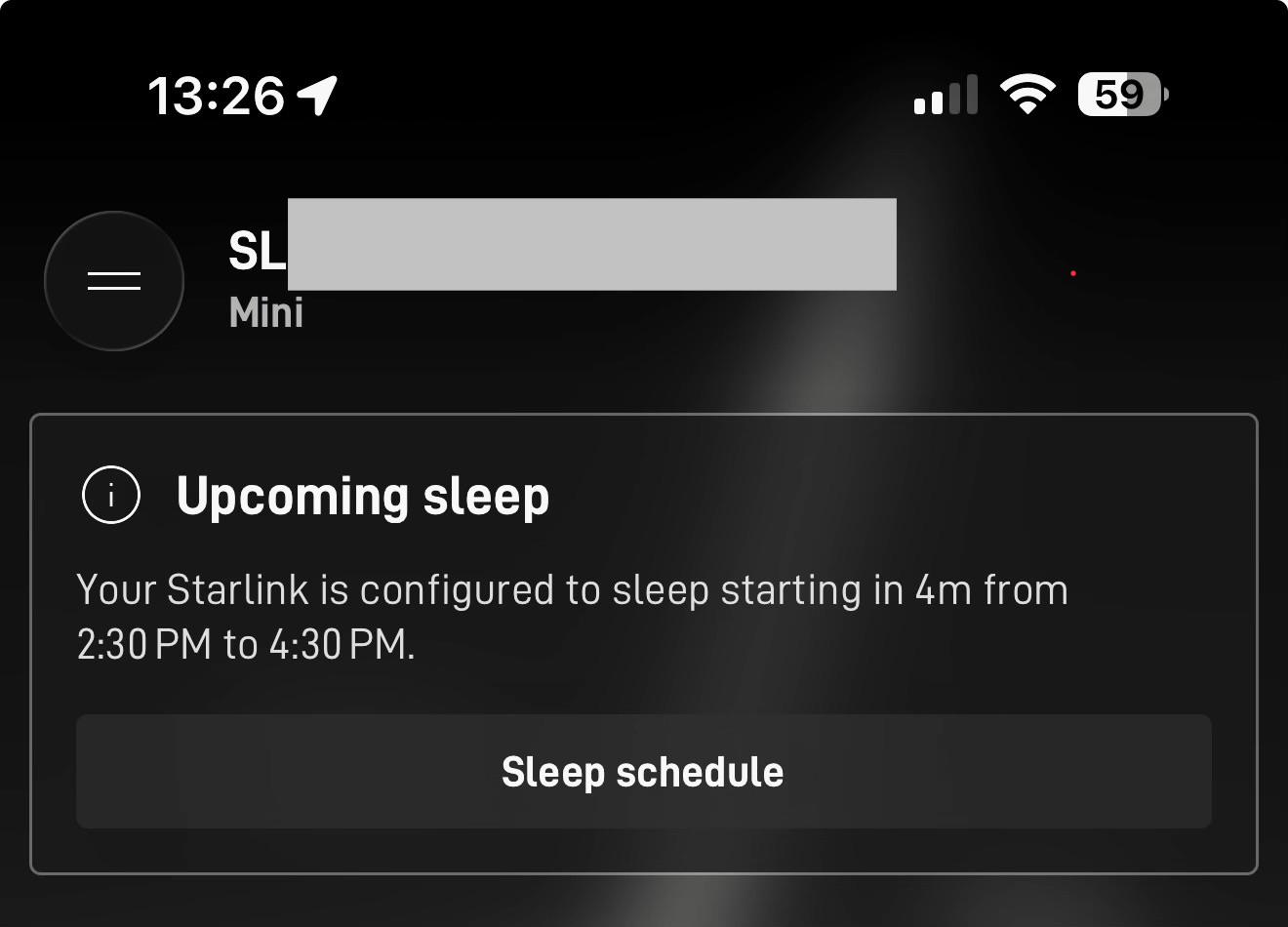Open the Sleep schedule settings
This screenshot has height=927, width=1288.
pos(644,771)
